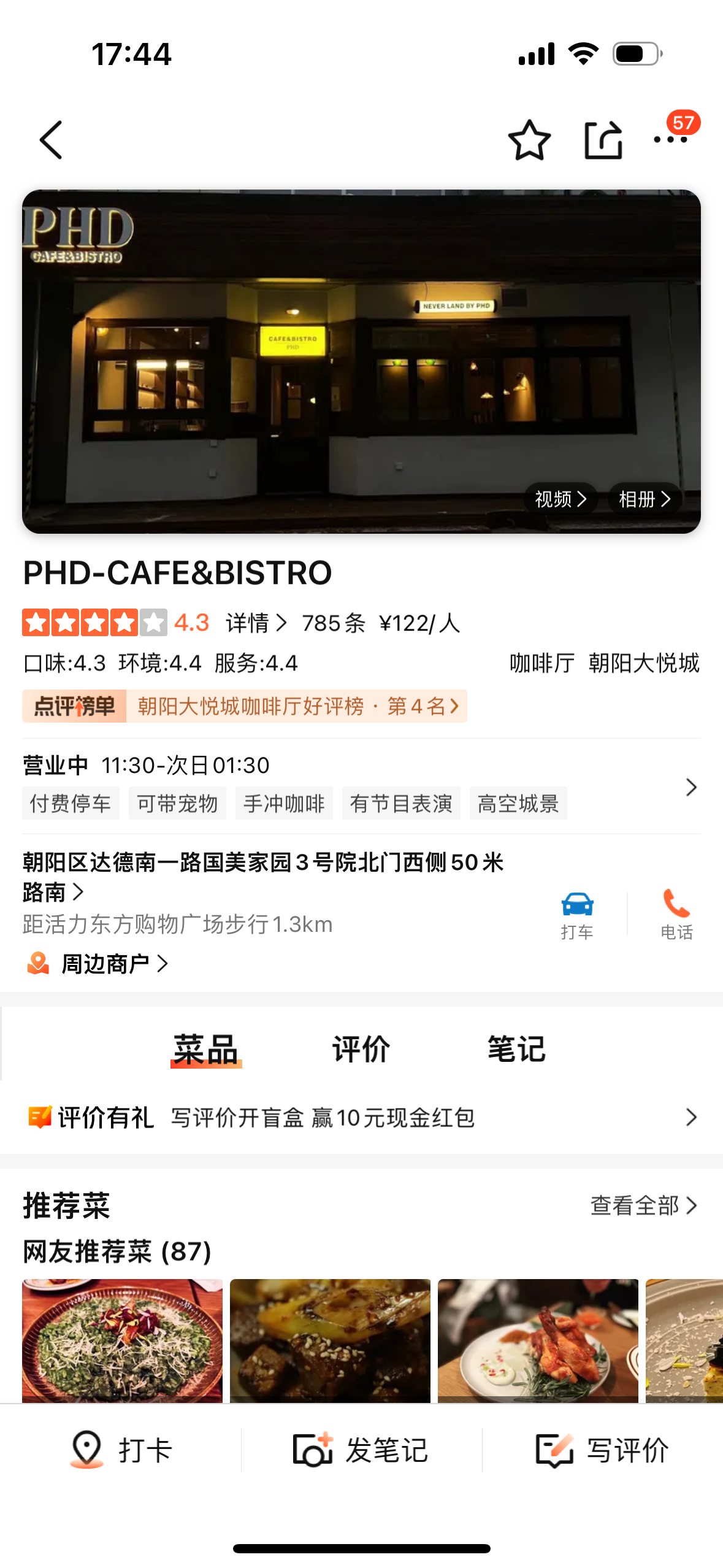Favorite PHD-CAFE&BISTRO with the star icon
The height and width of the screenshot is (1568, 723).
(529, 140)
